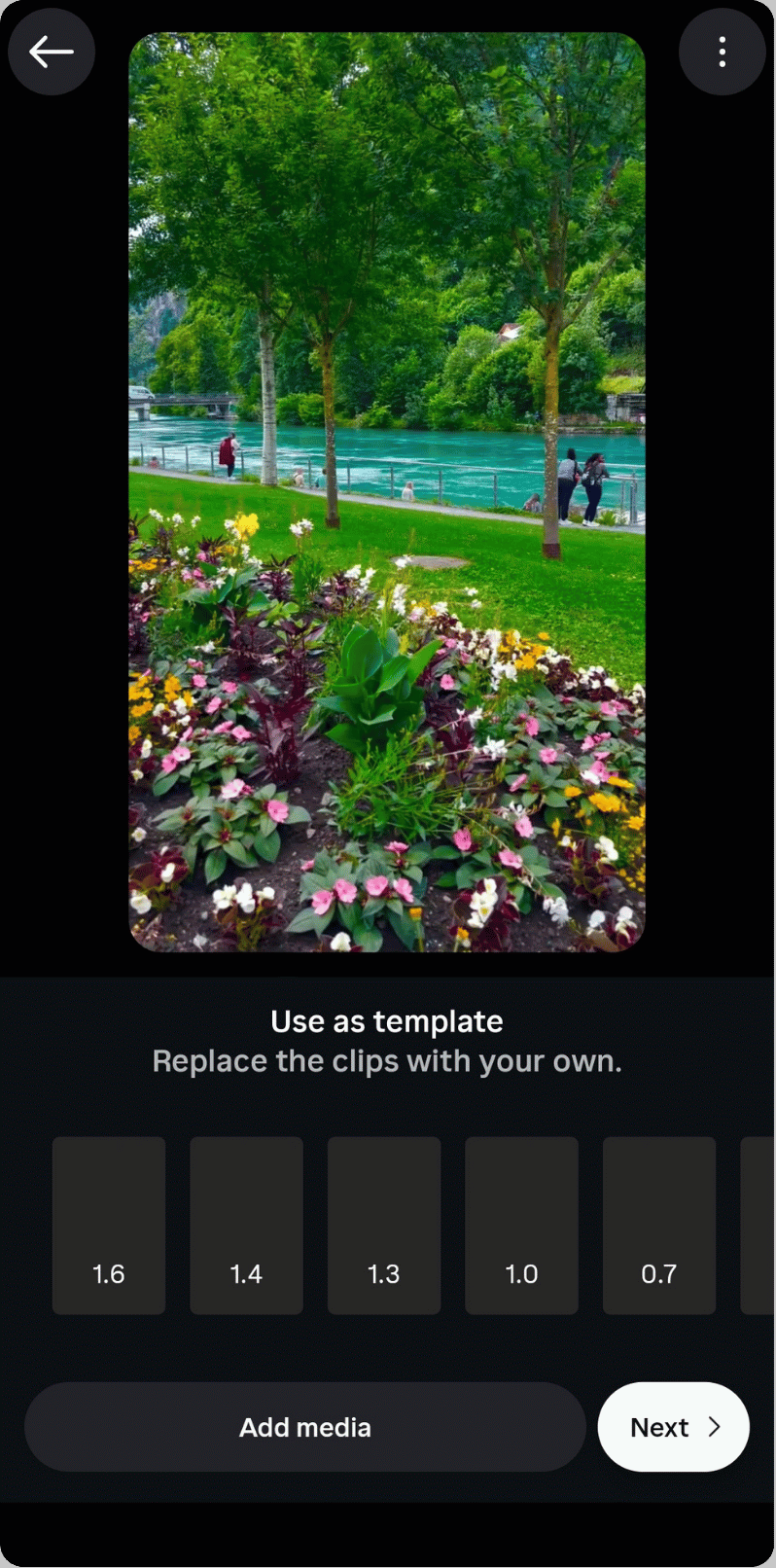Tap the template video preview
The image size is (776, 1568).
pos(387,492)
